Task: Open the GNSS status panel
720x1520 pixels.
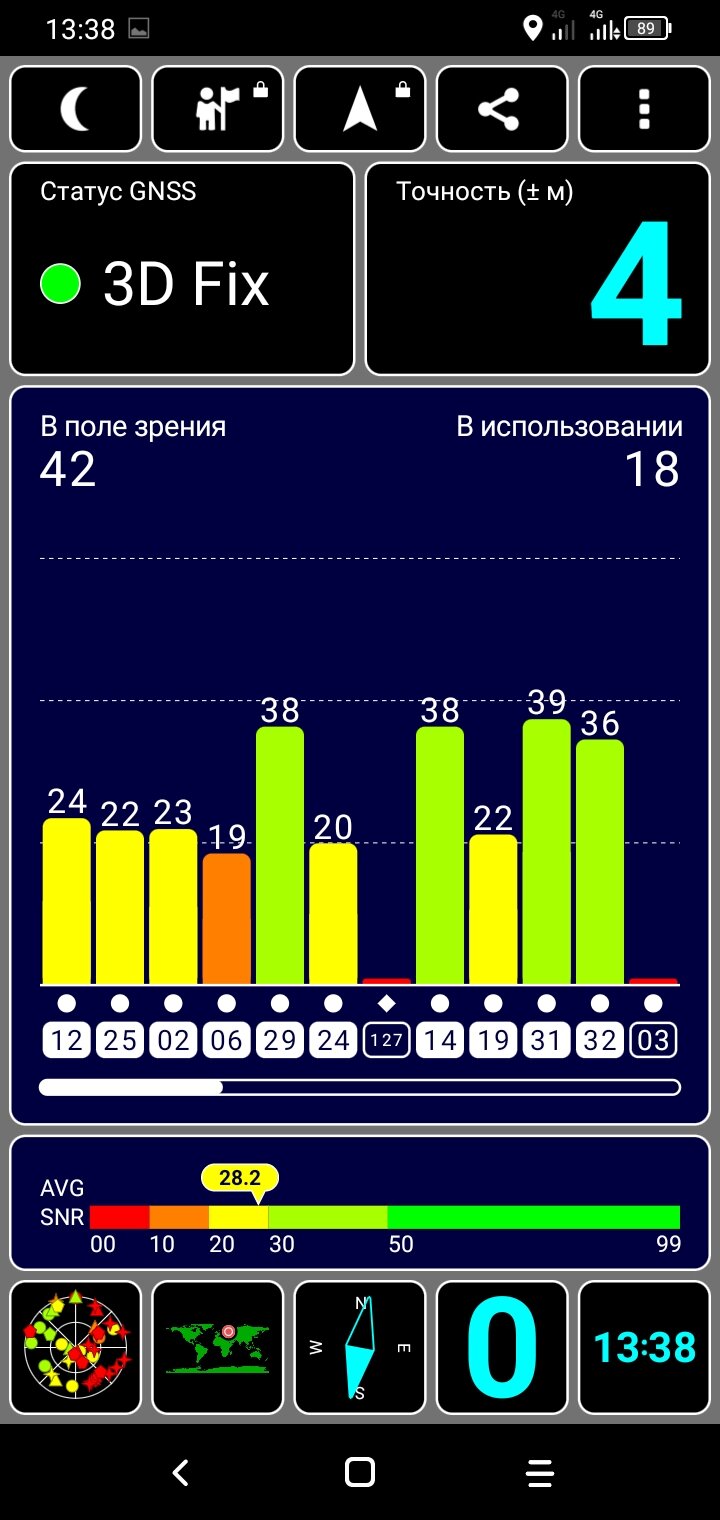Action: pos(182,269)
